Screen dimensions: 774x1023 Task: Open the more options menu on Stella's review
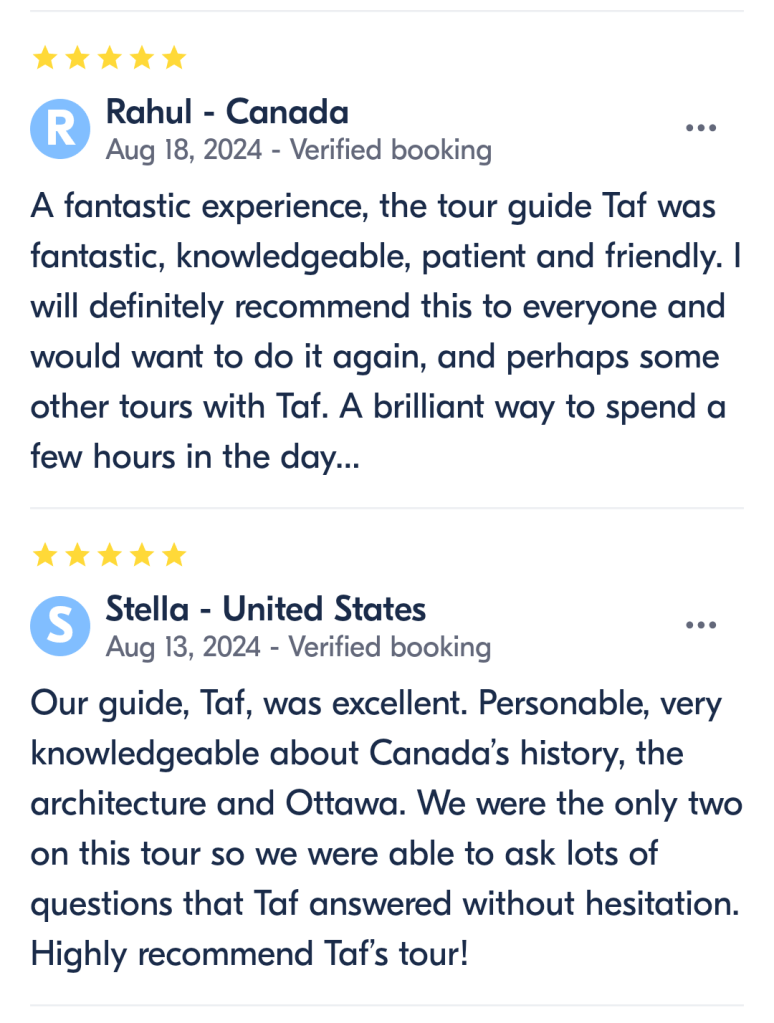(x=701, y=626)
